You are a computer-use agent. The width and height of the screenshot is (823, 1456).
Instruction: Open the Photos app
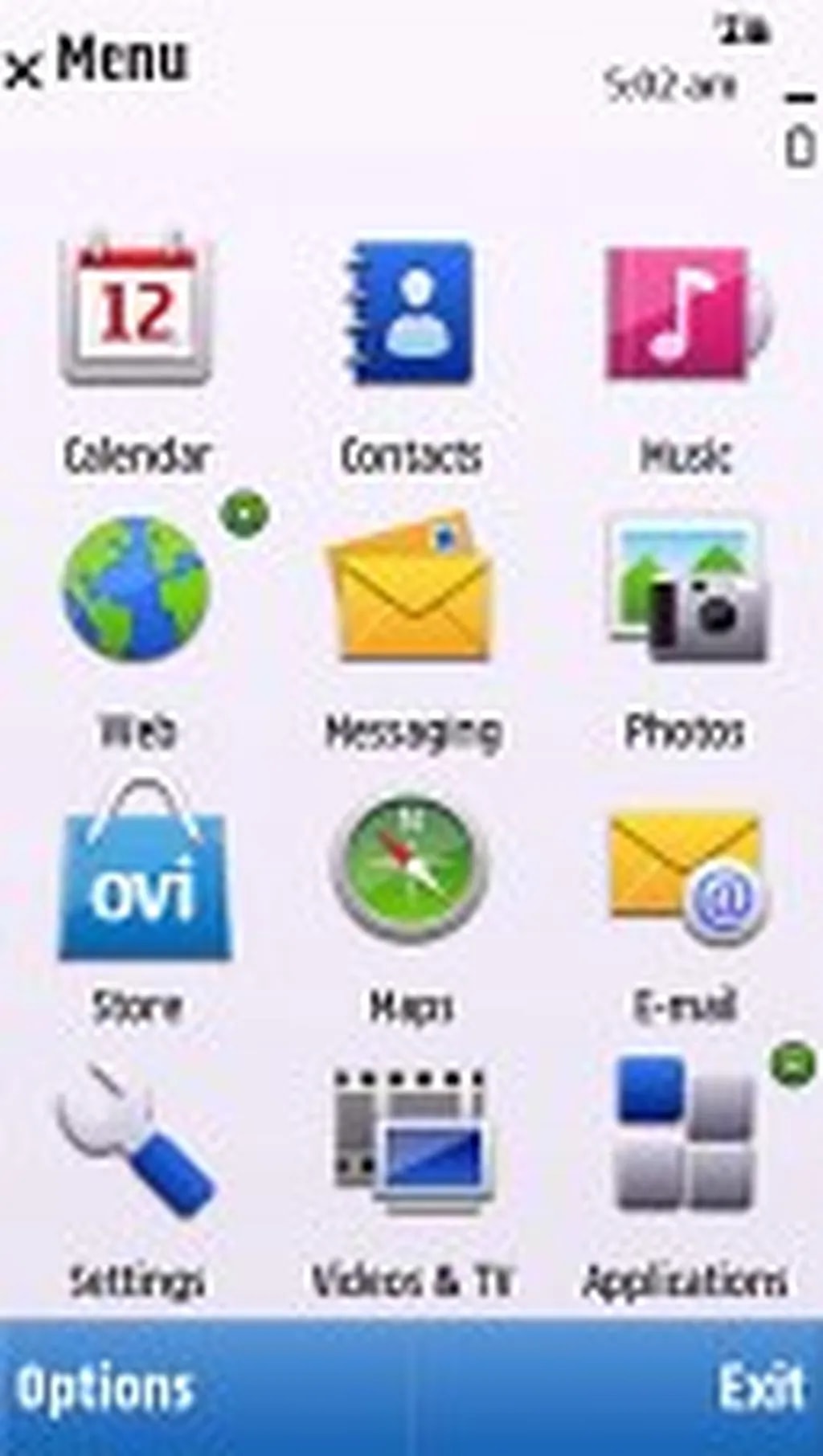684,591
